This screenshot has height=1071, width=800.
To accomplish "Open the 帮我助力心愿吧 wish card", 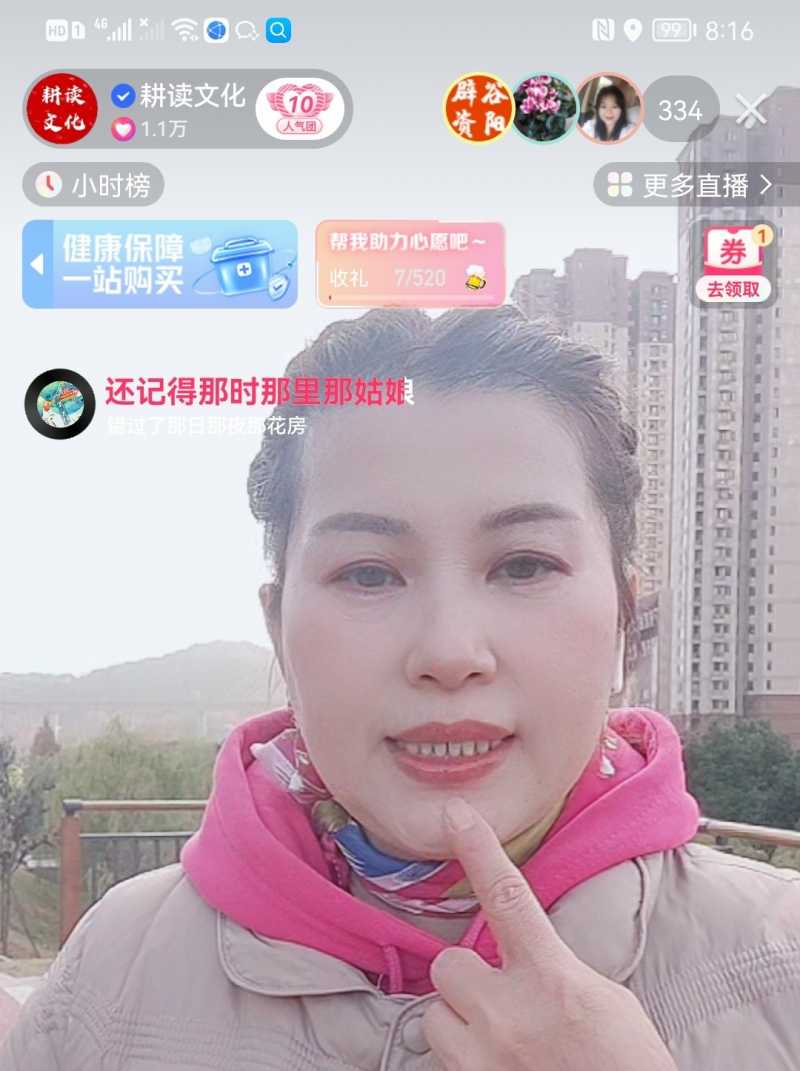I will (x=410, y=264).
